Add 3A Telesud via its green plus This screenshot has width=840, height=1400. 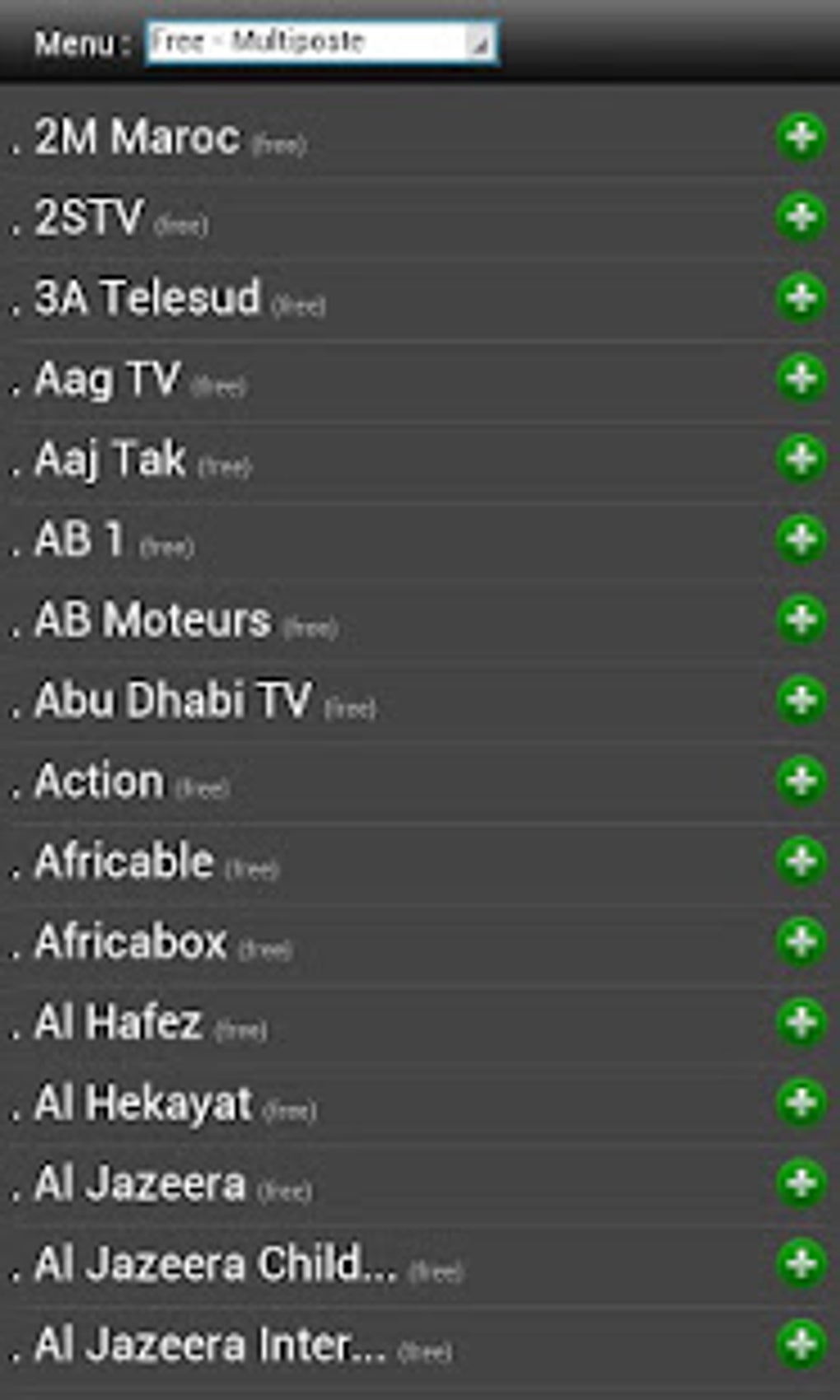point(800,298)
